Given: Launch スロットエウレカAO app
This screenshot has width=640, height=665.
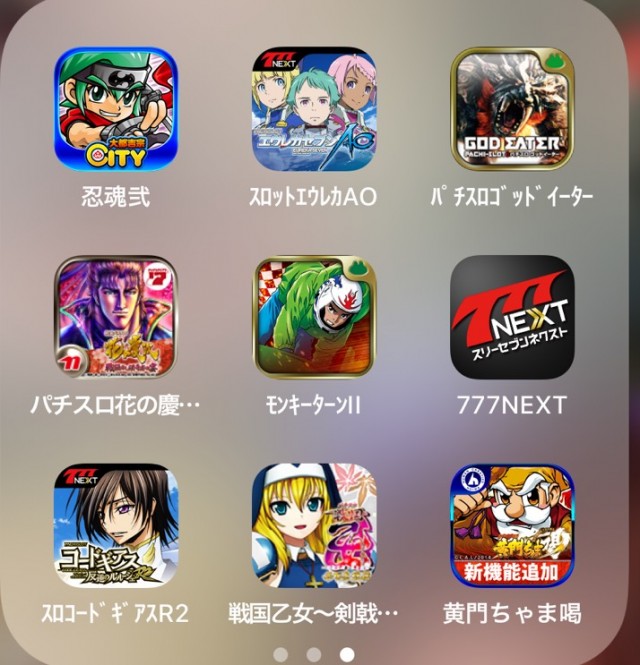Looking at the screenshot, I should [313, 109].
